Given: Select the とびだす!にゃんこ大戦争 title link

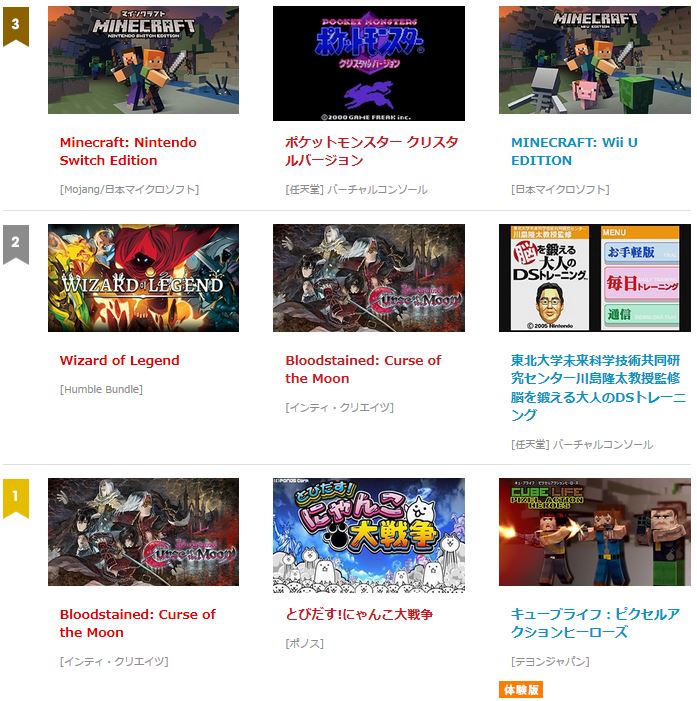Looking at the screenshot, I should tap(358, 614).
